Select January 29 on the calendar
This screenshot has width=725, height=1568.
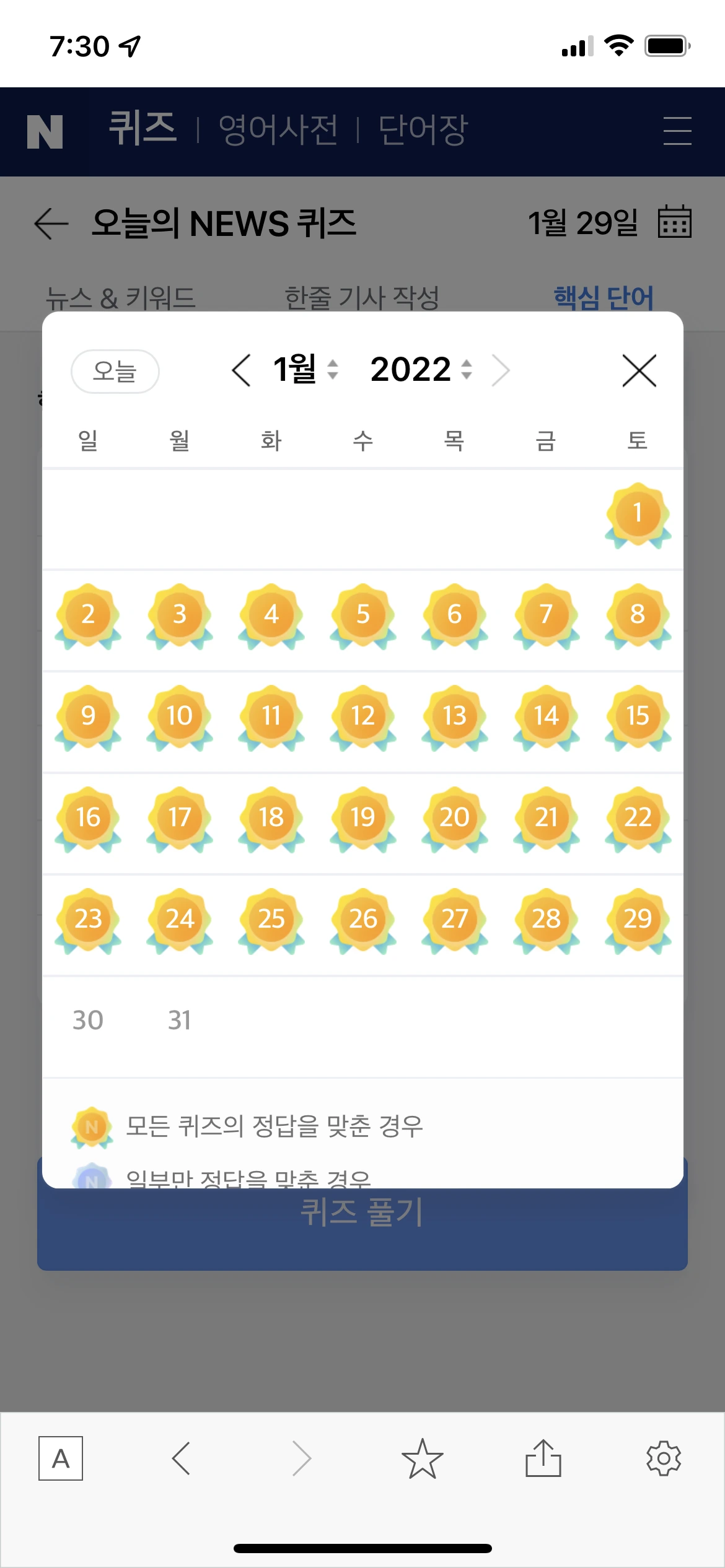point(638,920)
